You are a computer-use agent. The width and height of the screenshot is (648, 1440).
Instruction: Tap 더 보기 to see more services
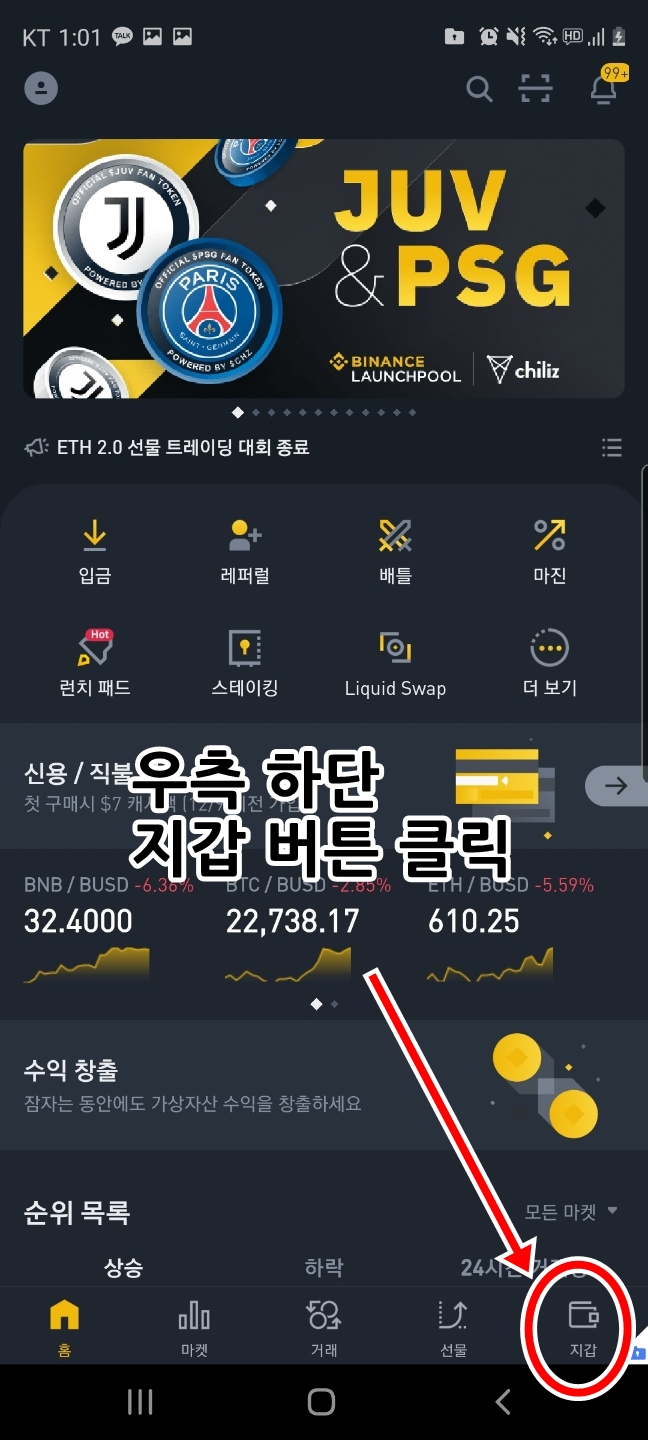click(549, 663)
